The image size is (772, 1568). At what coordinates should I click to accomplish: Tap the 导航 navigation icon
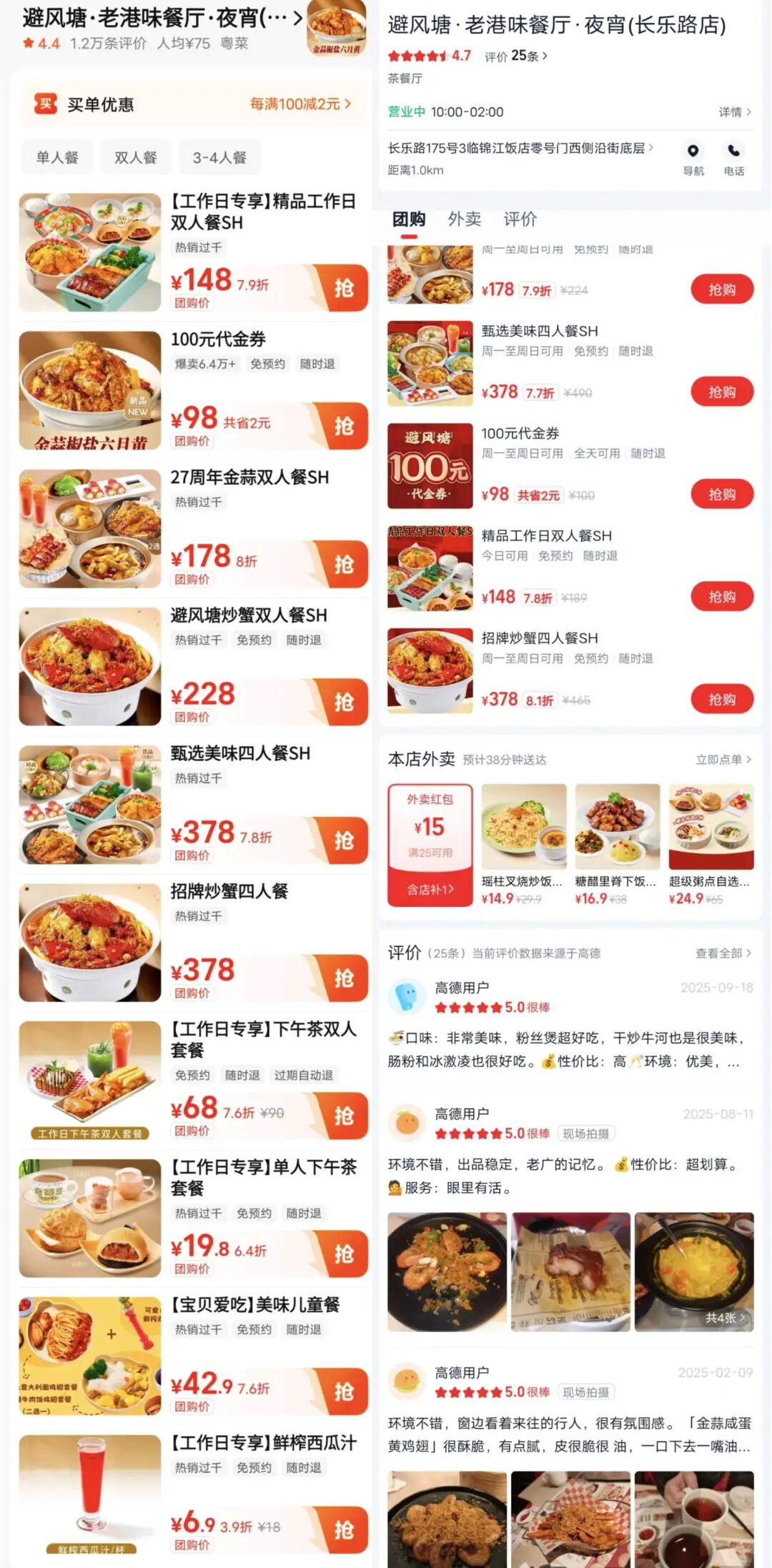click(x=691, y=150)
